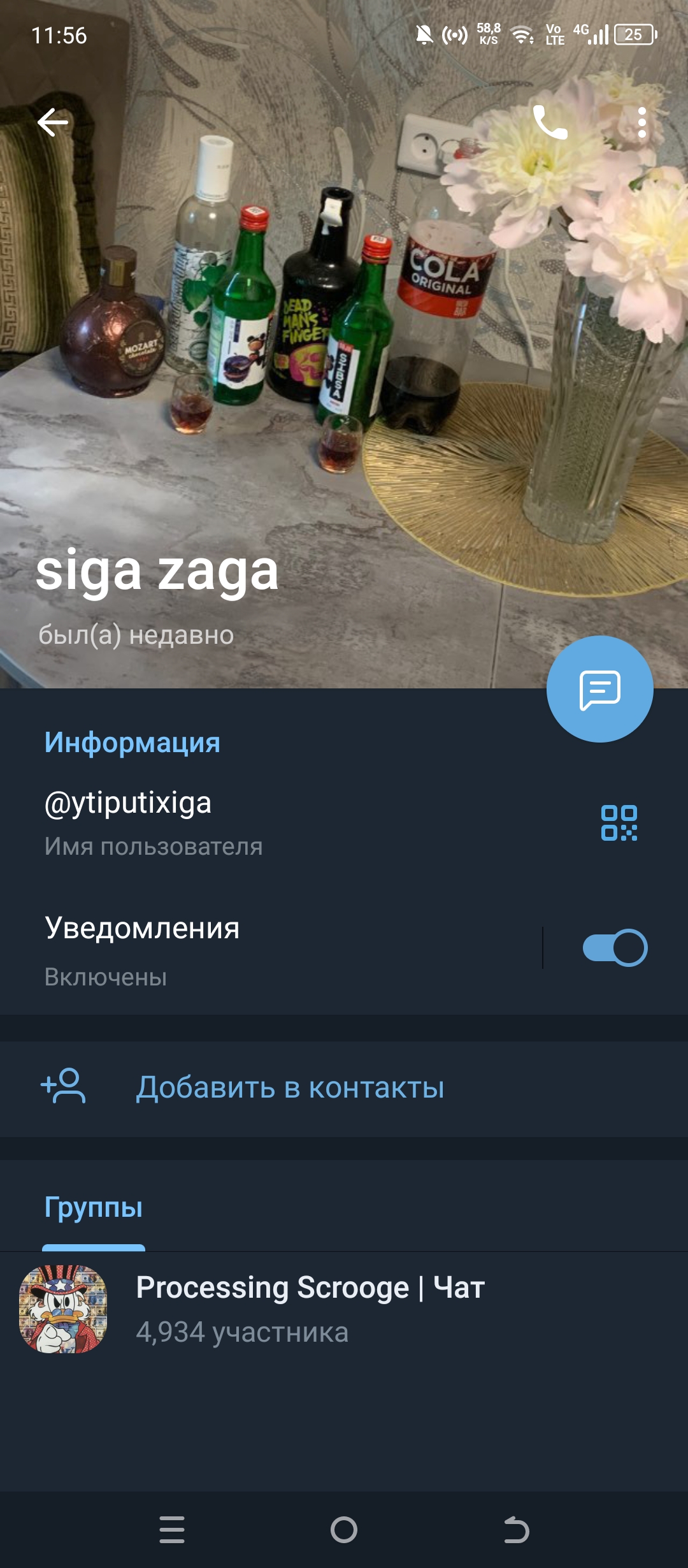Open recent apps from navigation bar
The image size is (688, 1568).
(172, 1530)
